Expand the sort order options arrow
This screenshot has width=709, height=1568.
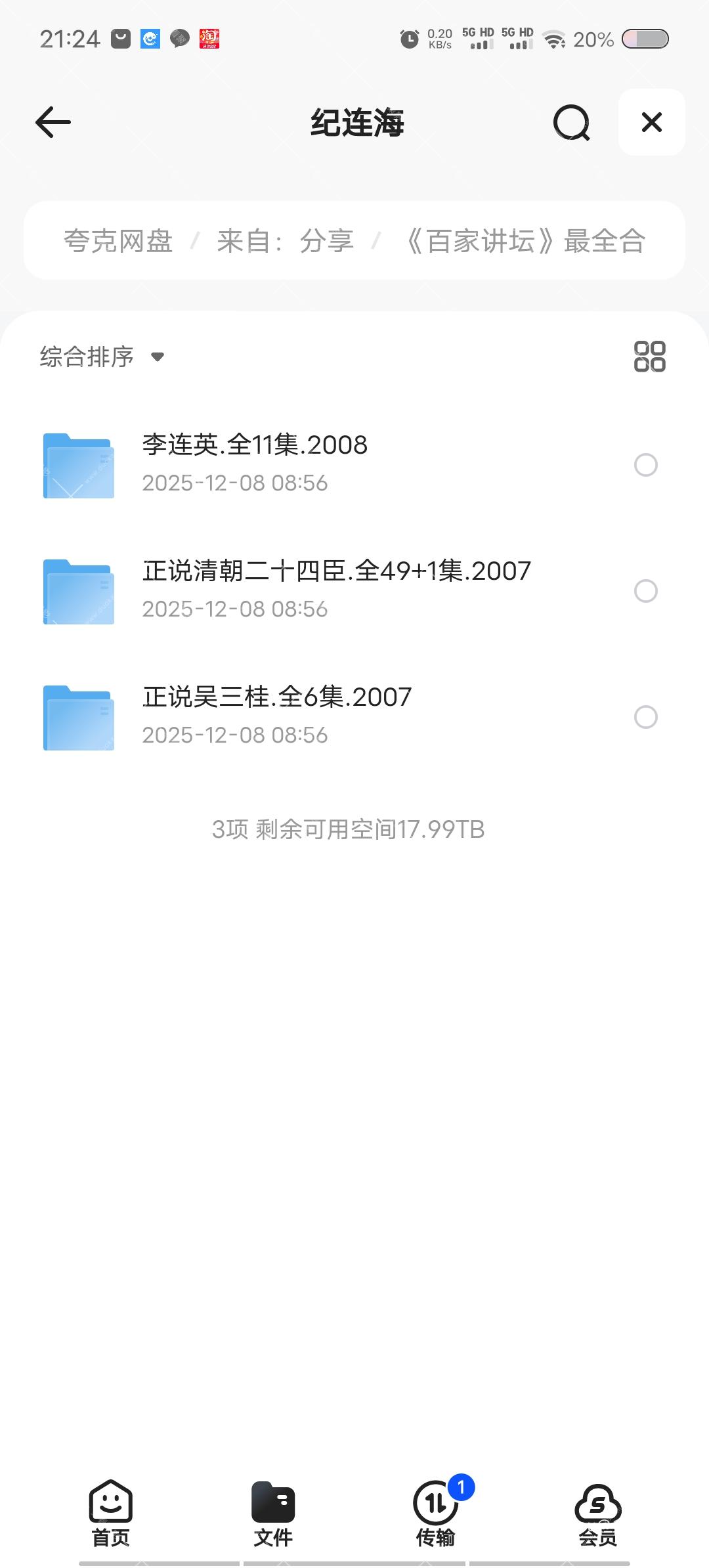158,358
